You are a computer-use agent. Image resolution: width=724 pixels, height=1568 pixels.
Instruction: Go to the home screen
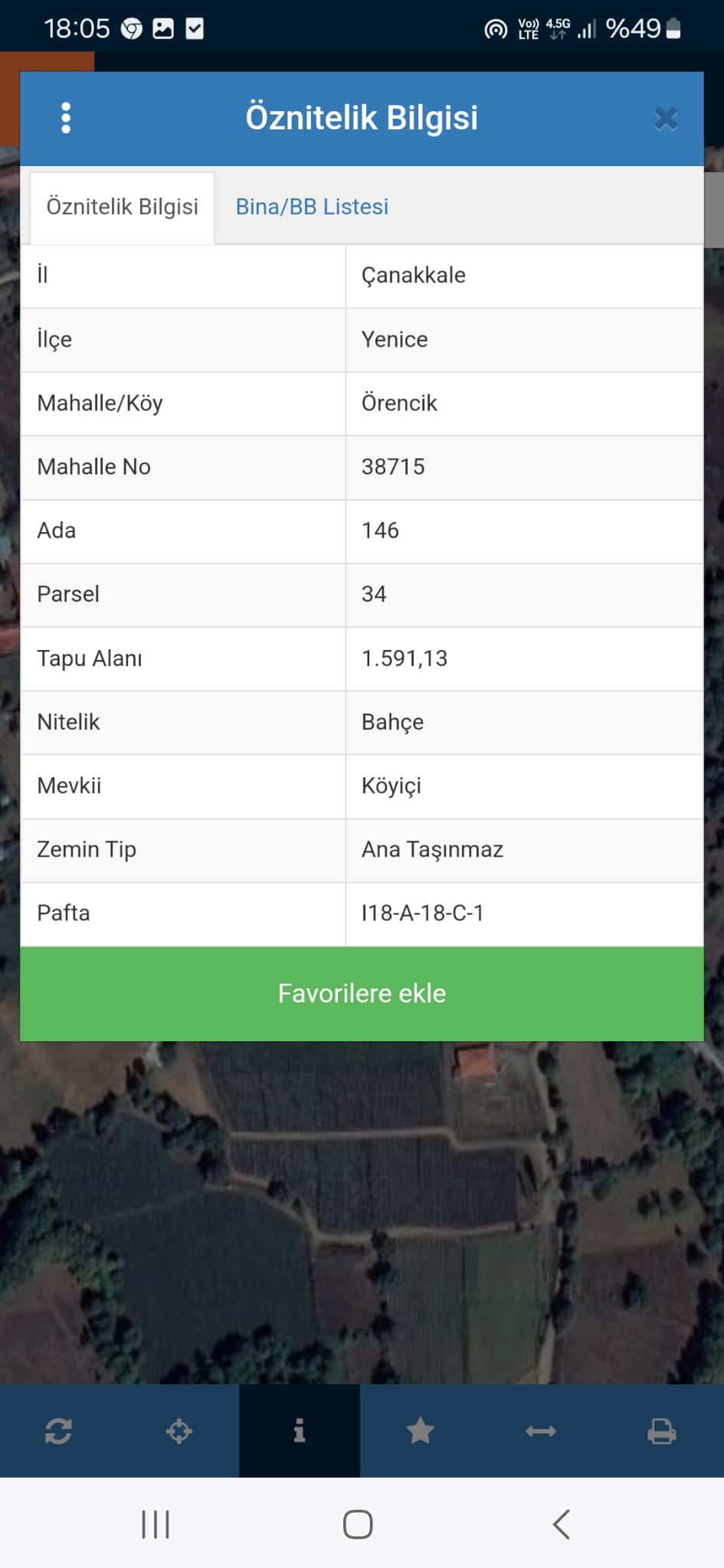pos(358,1524)
